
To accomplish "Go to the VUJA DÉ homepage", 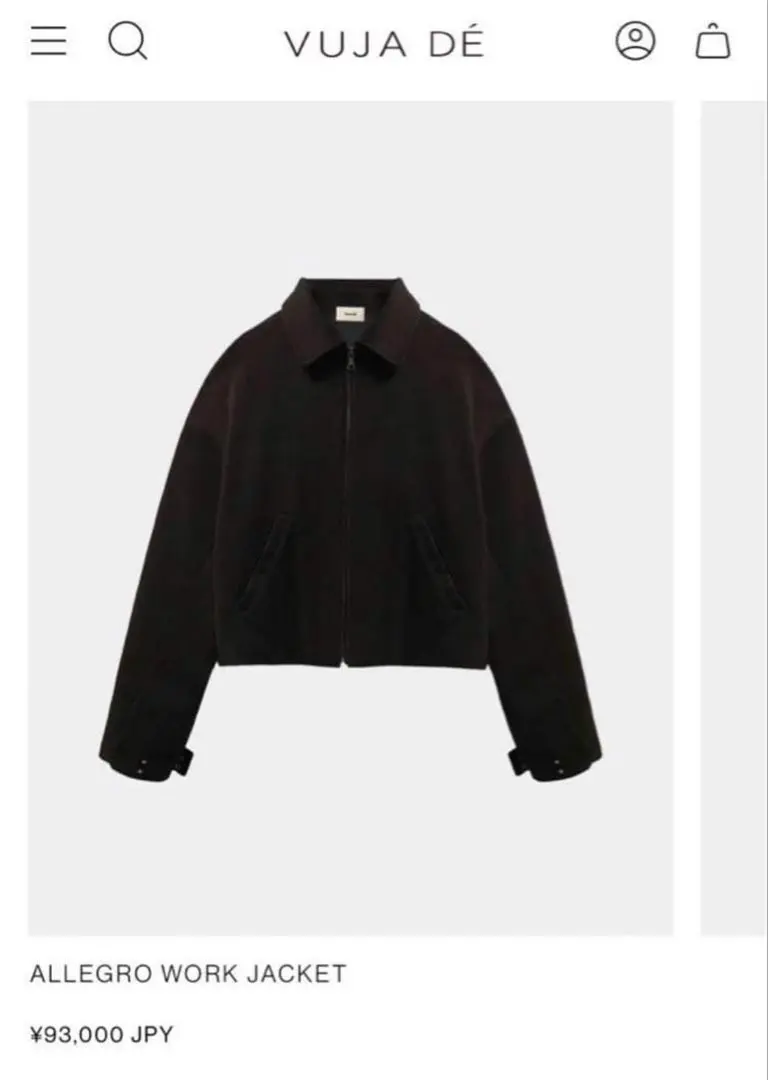I will (384, 43).
